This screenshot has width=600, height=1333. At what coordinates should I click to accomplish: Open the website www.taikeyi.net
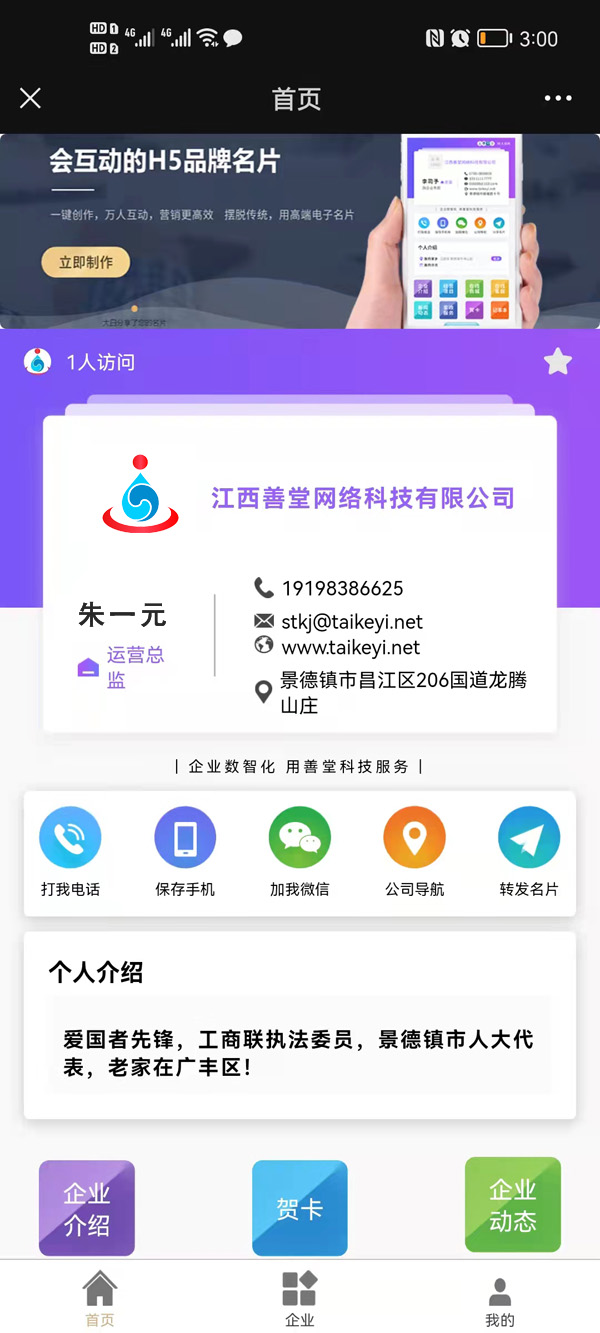pos(350,647)
